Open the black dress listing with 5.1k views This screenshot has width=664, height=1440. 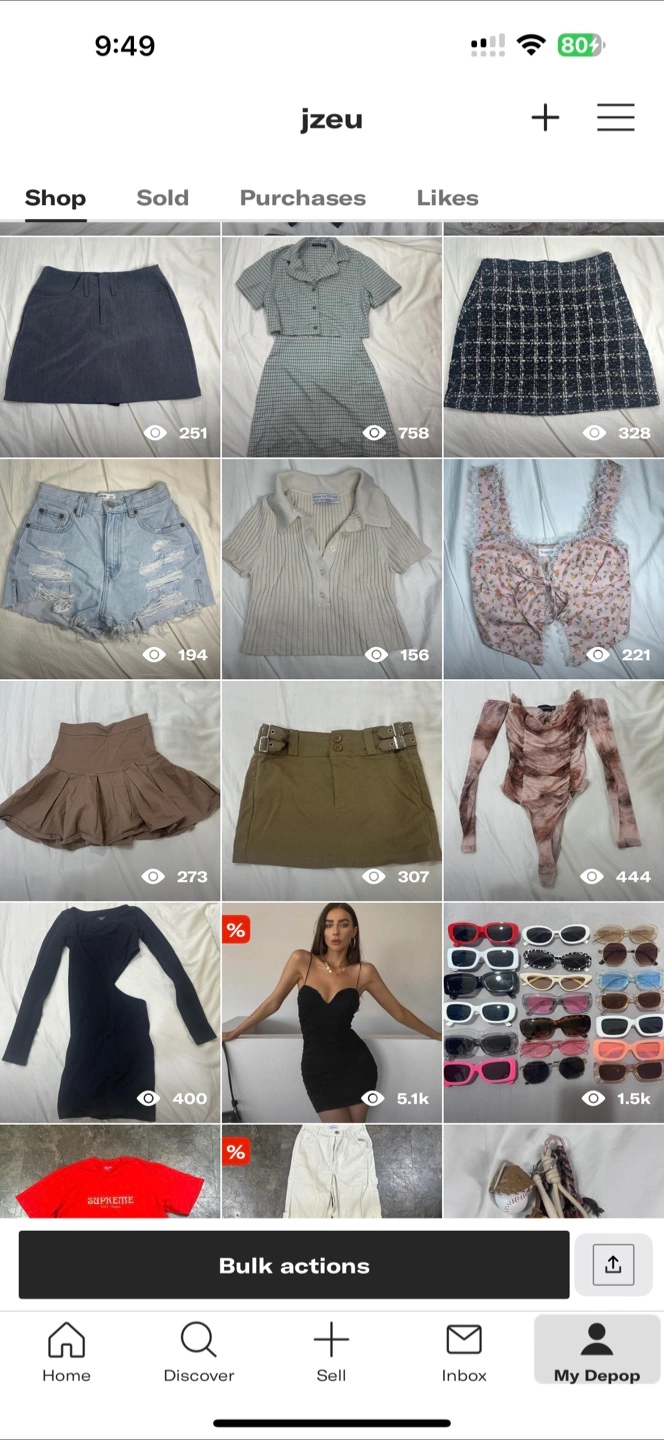click(332, 1012)
